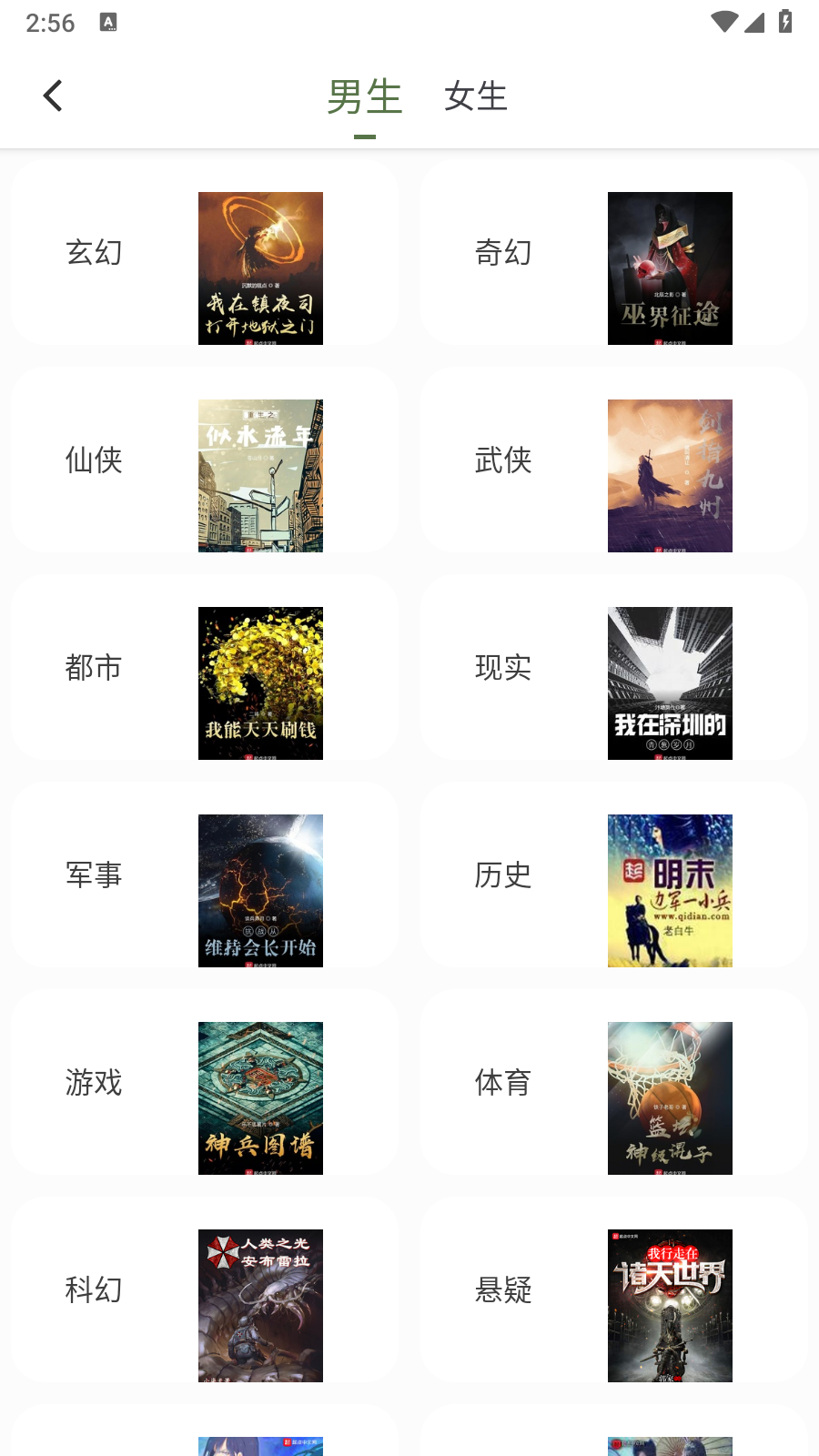Switch to the 女生 tab
Image resolution: width=819 pixels, height=1456 pixels.
point(475,97)
